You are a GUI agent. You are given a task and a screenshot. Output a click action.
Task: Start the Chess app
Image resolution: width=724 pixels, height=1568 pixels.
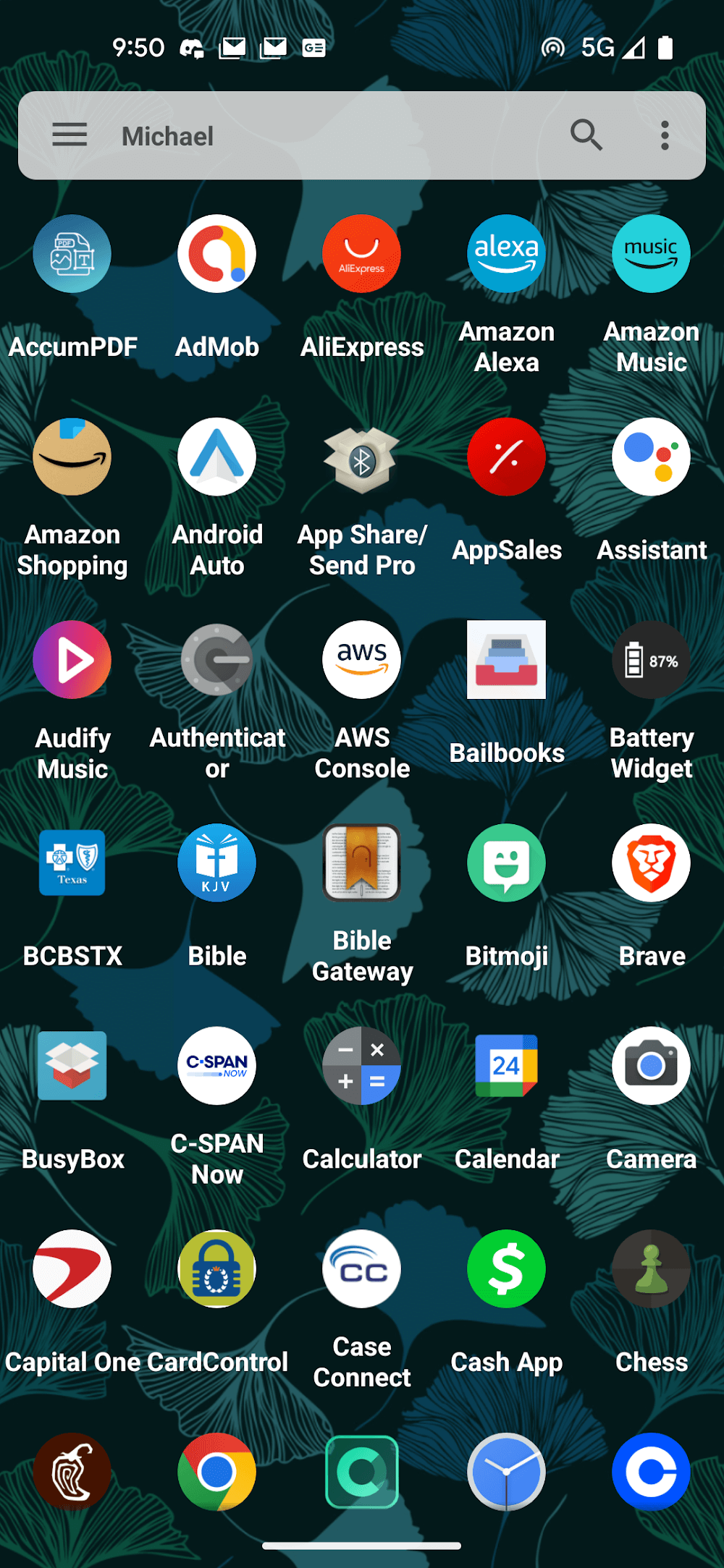click(652, 1268)
